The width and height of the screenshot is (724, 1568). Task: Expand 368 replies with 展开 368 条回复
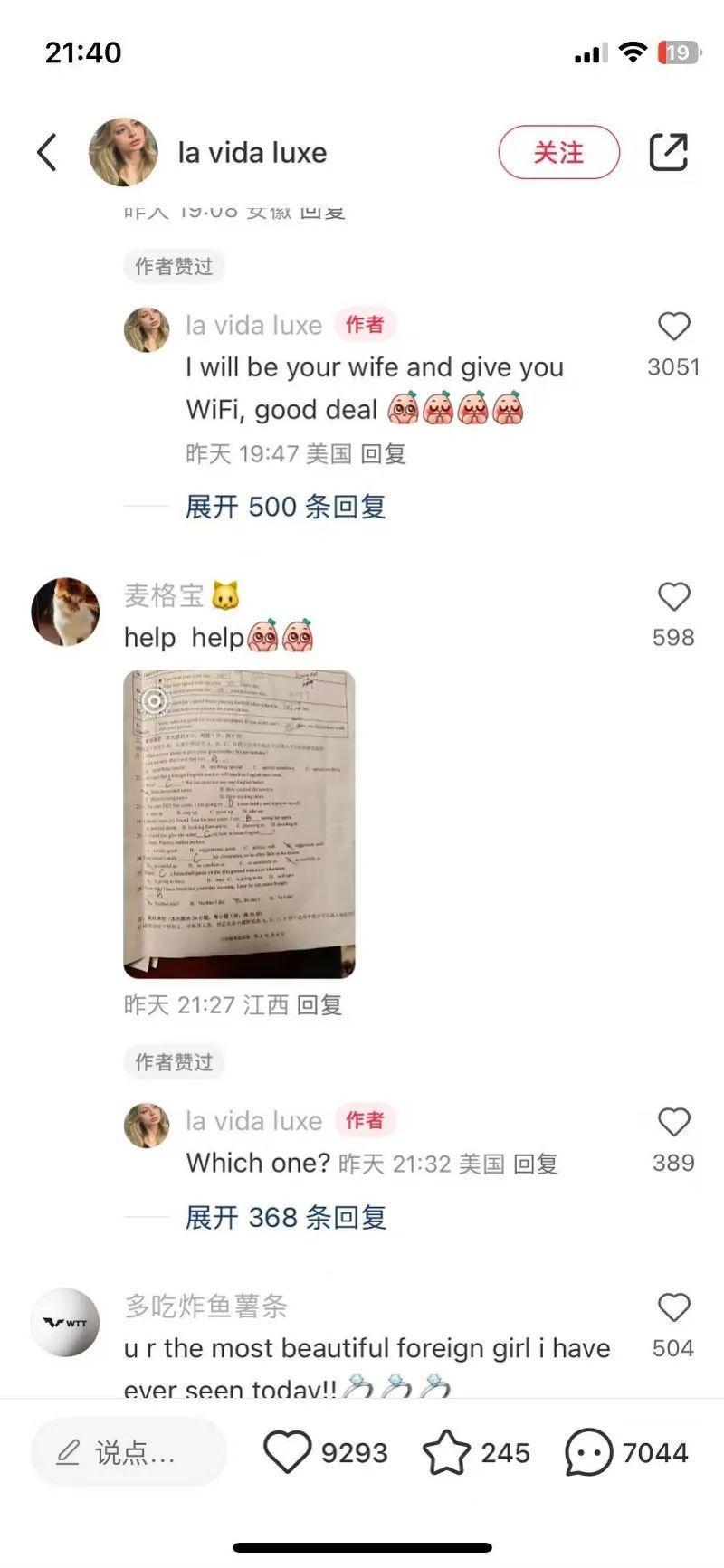(285, 1217)
